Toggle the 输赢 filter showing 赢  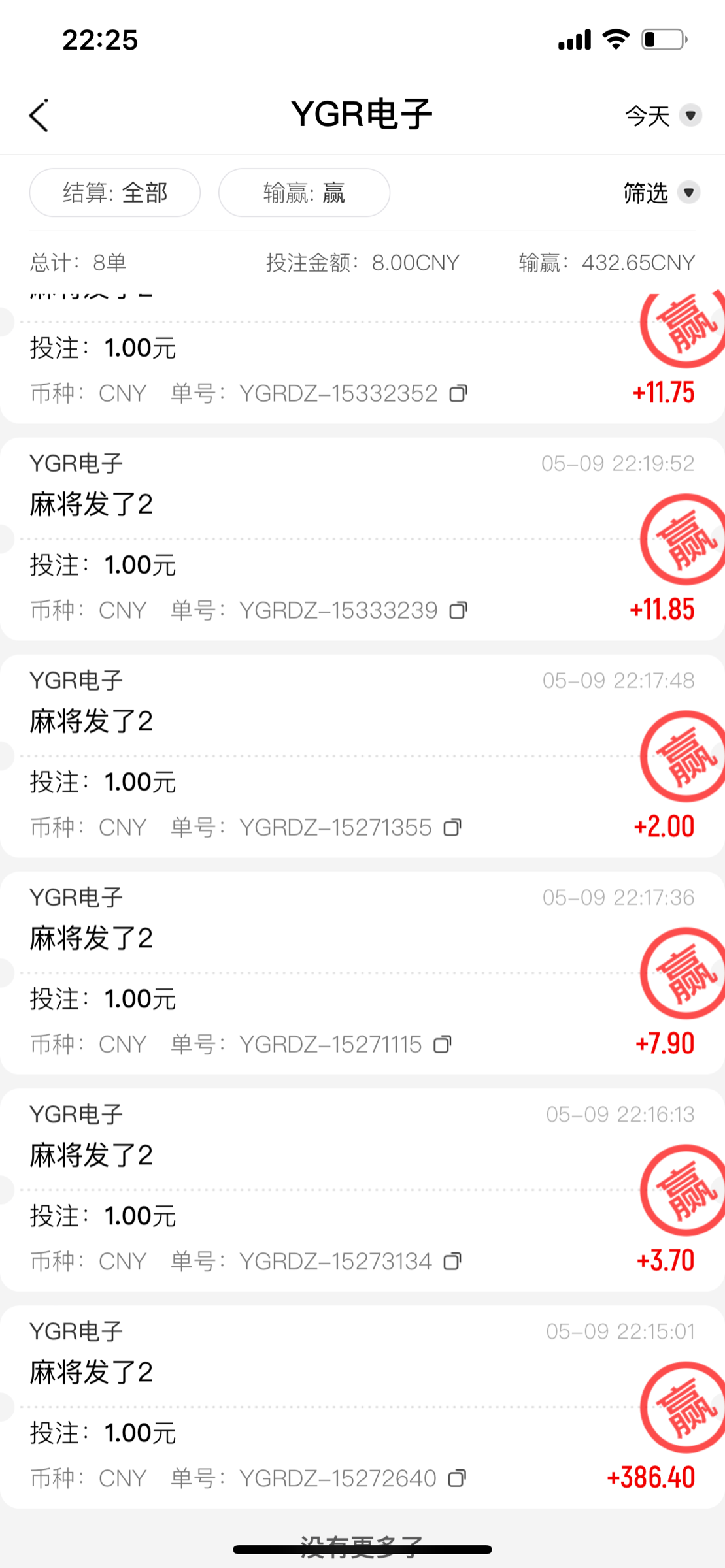coord(304,191)
